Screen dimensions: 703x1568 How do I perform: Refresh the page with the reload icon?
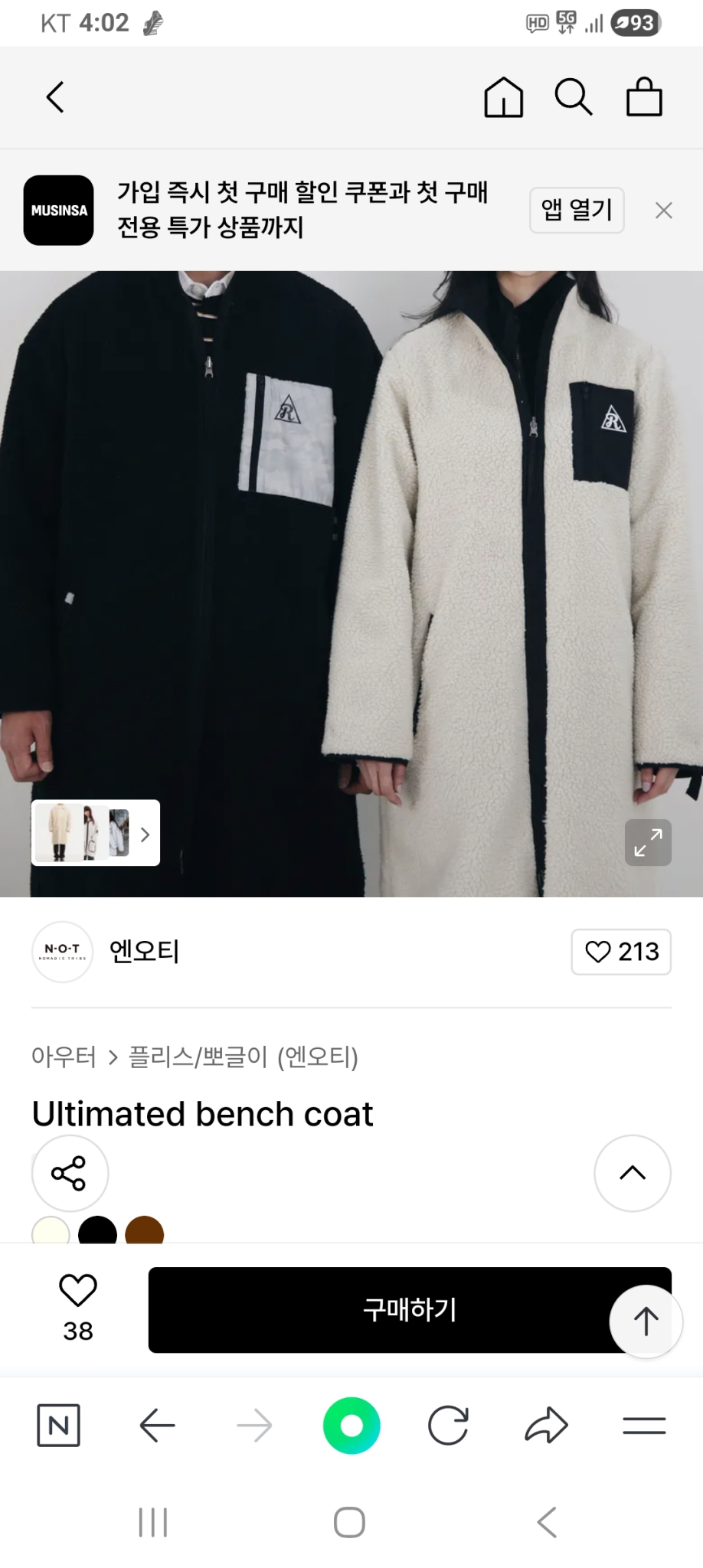pyautogui.click(x=448, y=1426)
